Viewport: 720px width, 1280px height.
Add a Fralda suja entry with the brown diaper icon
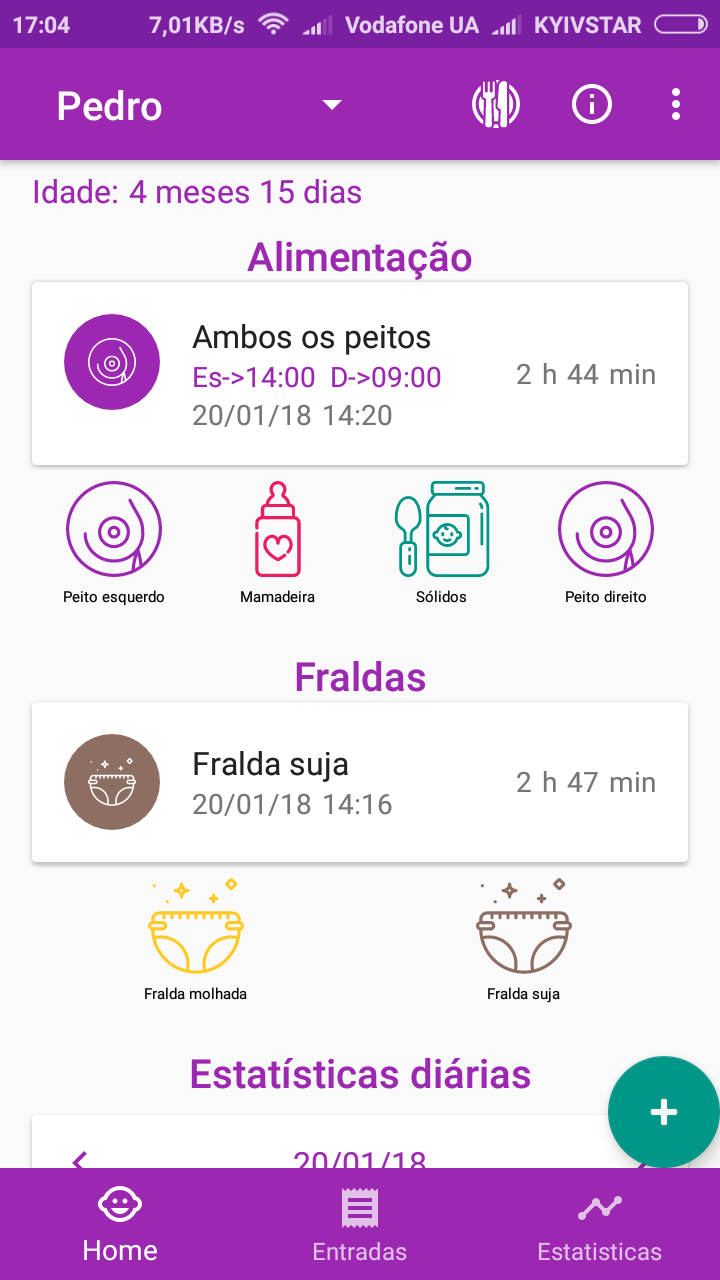[x=523, y=940]
